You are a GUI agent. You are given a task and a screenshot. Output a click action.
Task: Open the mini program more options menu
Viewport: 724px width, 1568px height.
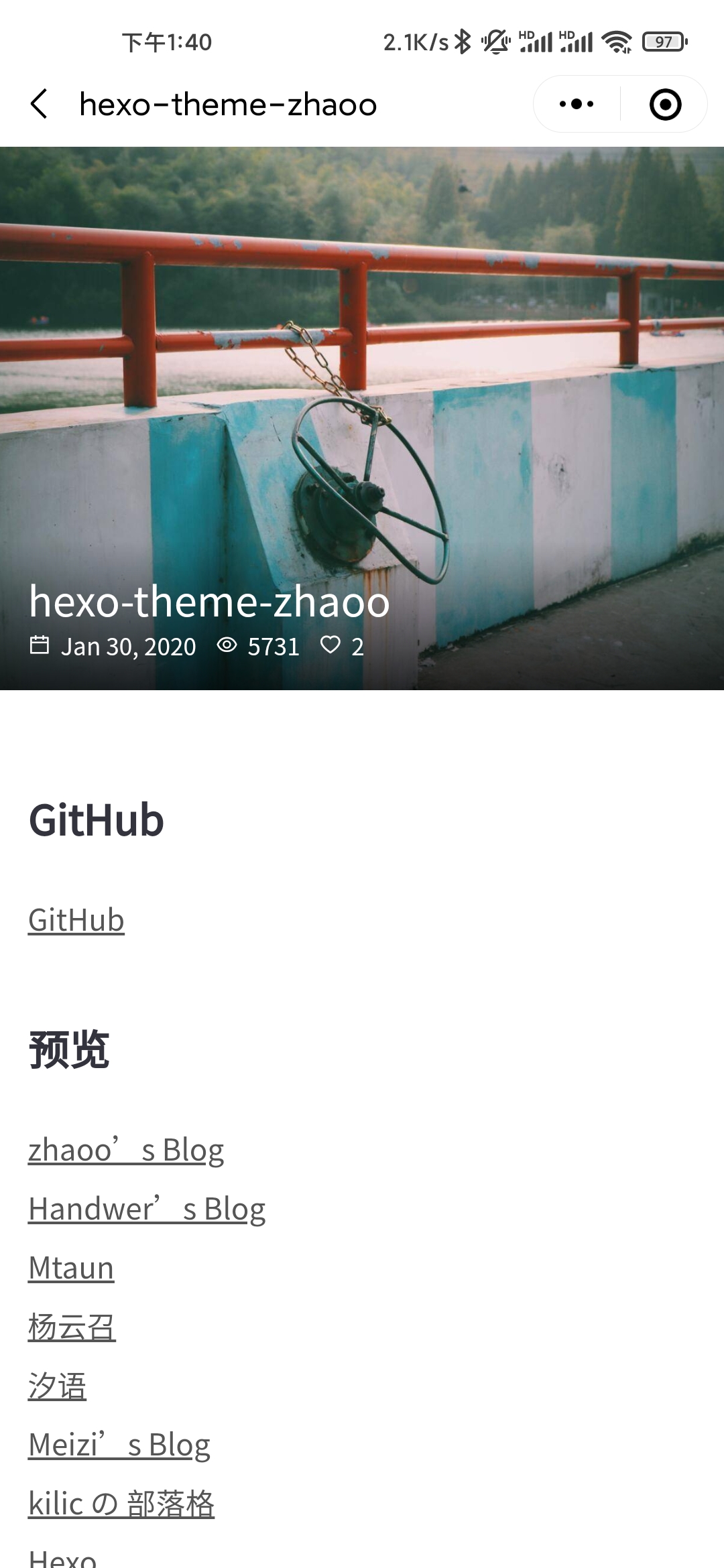pos(577,105)
